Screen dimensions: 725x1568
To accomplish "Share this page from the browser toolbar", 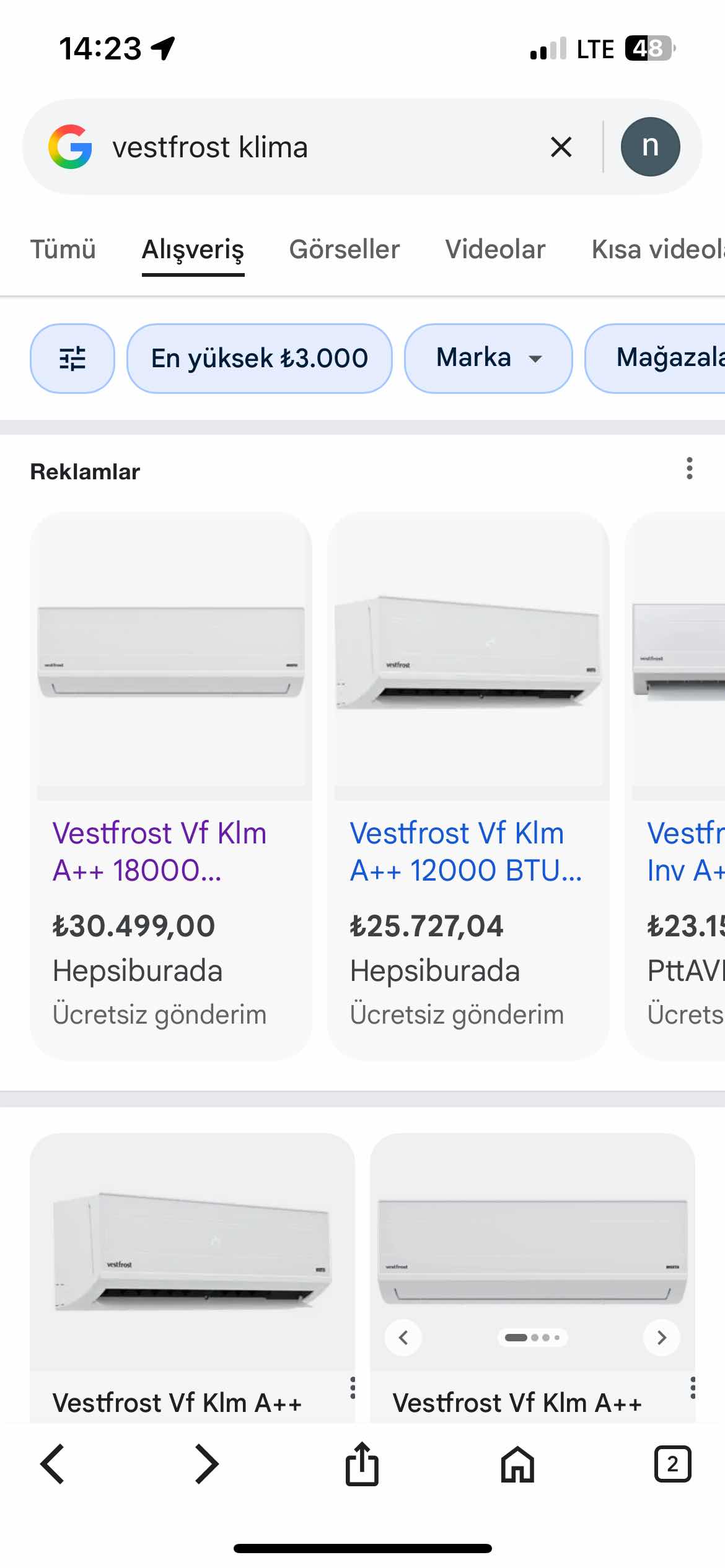I will (x=362, y=1465).
